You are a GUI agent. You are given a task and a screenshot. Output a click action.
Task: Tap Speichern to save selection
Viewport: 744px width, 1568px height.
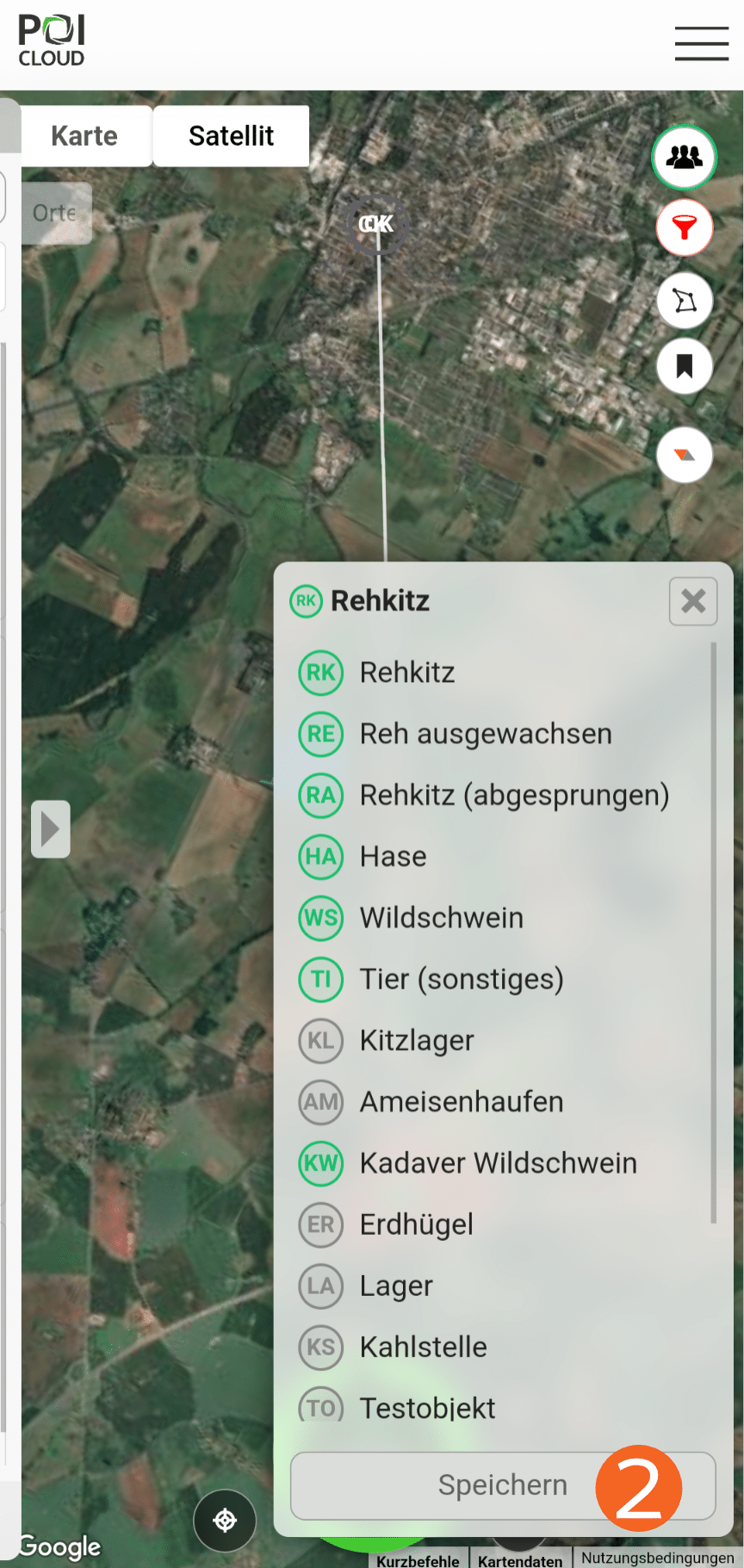pyautogui.click(x=502, y=1485)
